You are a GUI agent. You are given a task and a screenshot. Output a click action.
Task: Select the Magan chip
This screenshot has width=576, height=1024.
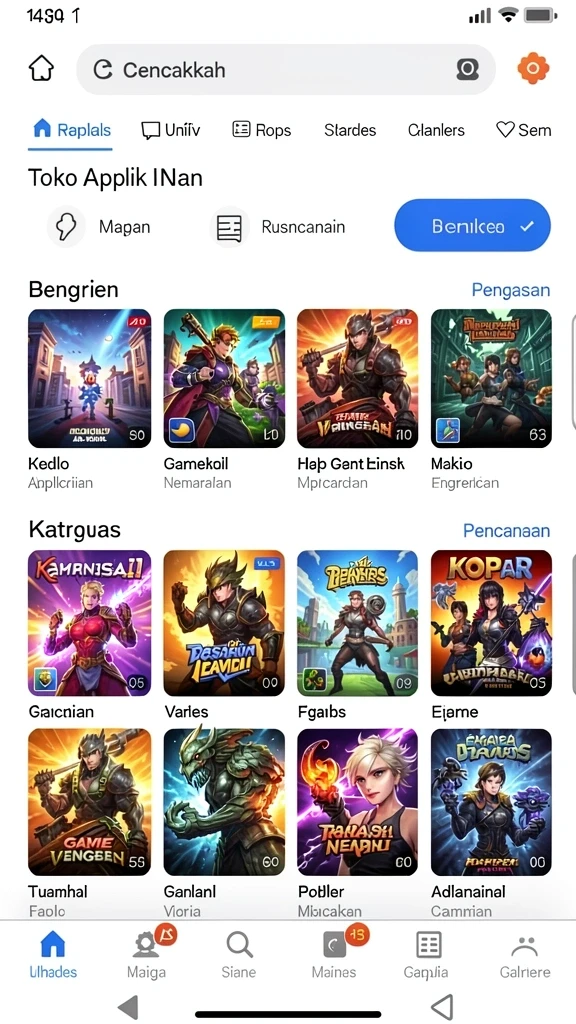click(x=99, y=227)
